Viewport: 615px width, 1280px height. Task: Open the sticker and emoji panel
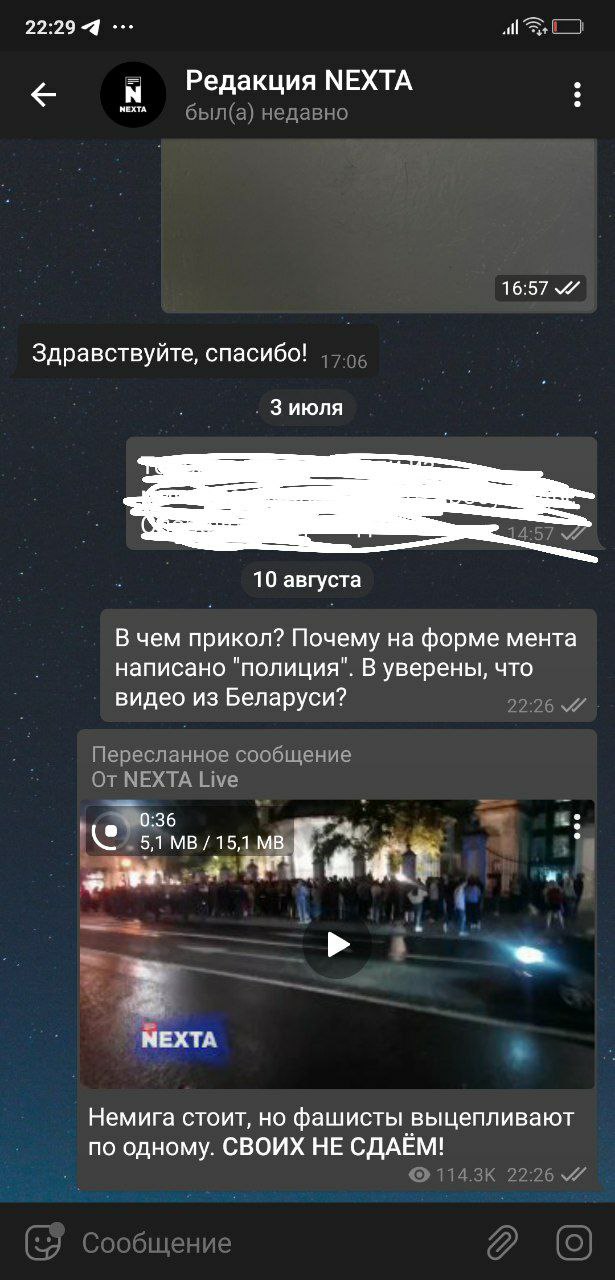(43, 1243)
